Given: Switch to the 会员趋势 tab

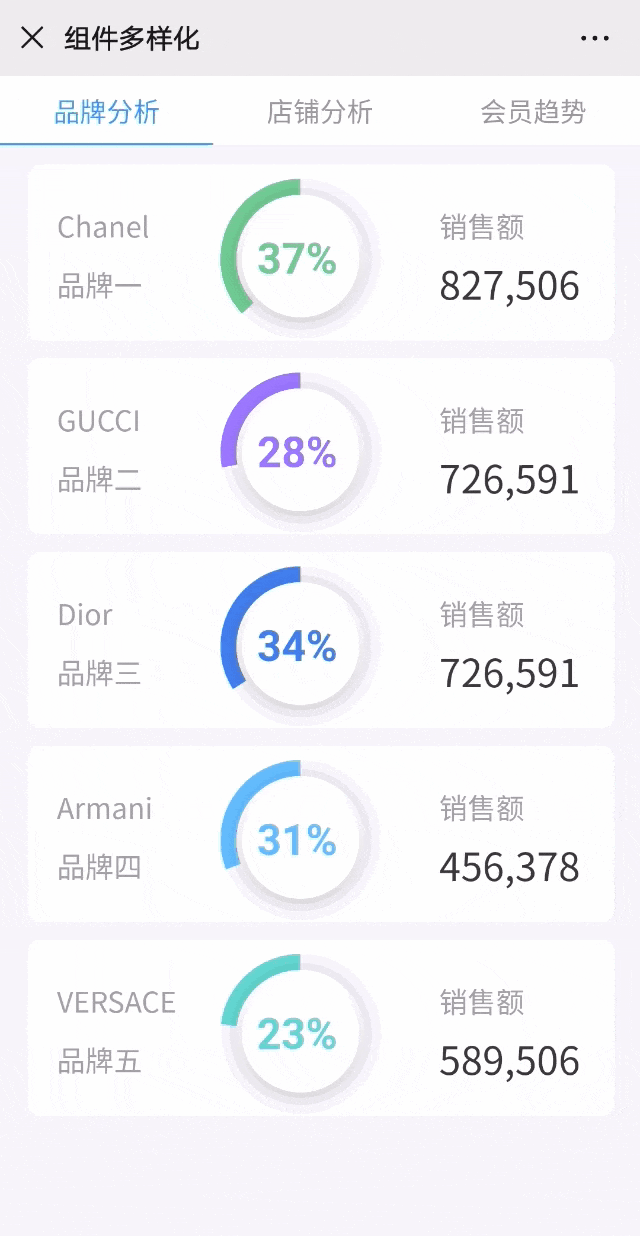Looking at the screenshot, I should pos(532,112).
